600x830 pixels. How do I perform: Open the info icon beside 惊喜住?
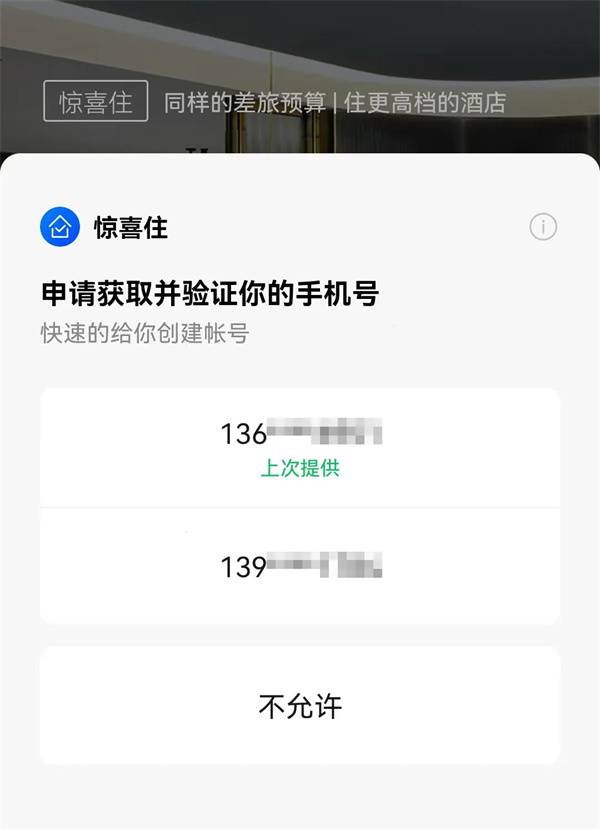pos(543,227)
